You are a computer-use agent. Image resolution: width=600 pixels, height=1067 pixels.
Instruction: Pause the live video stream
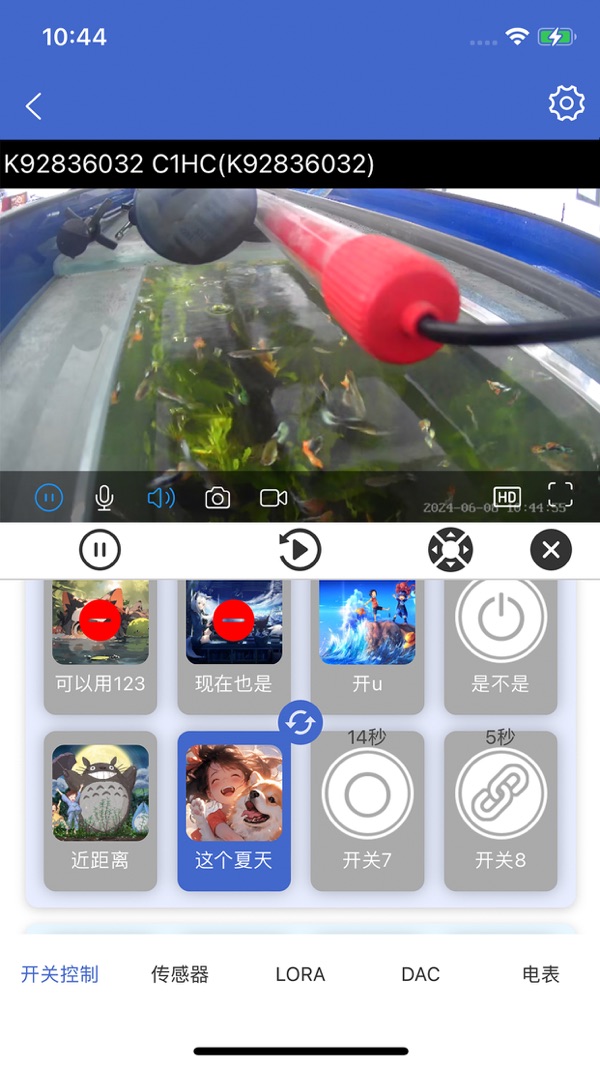point(49,497)
